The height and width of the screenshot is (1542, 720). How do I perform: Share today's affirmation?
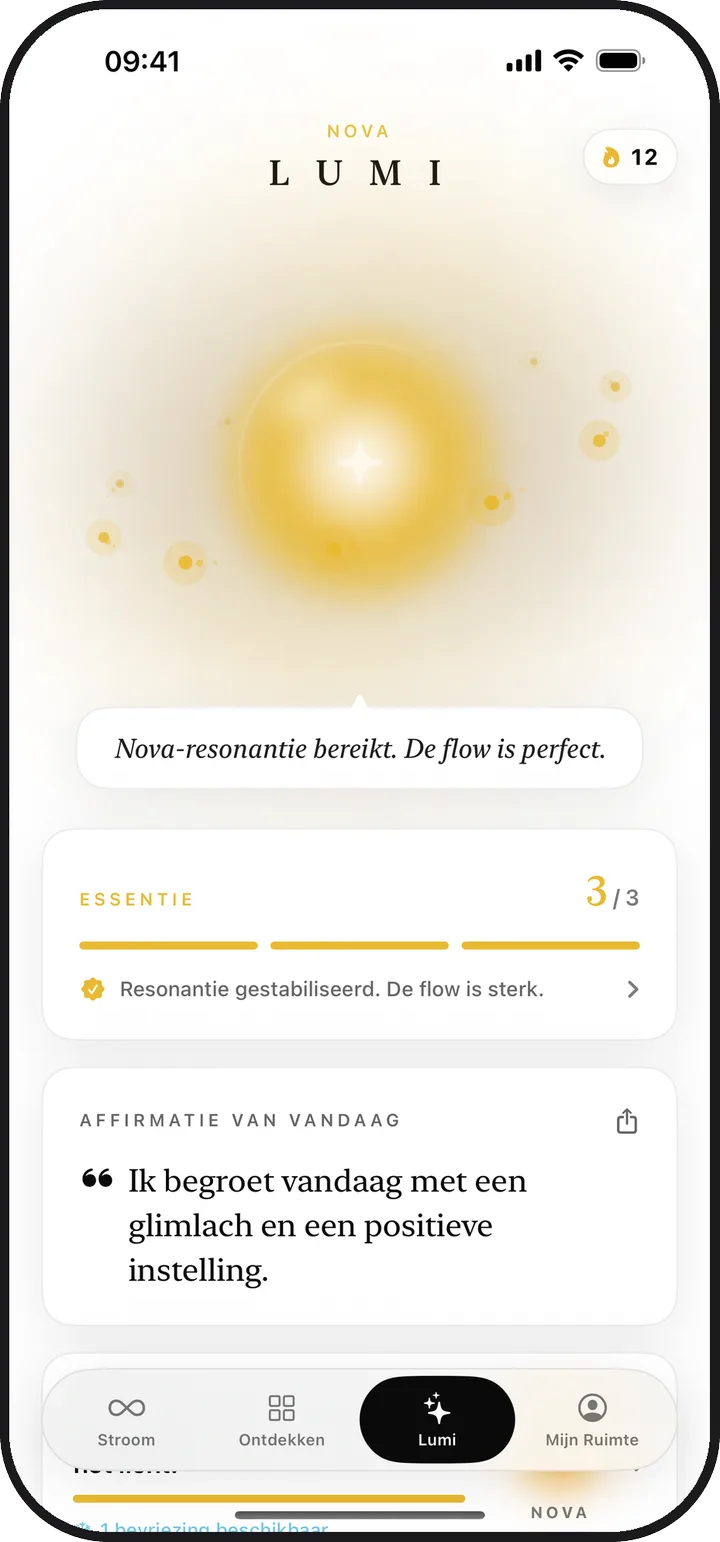[x=627, y=1121]
